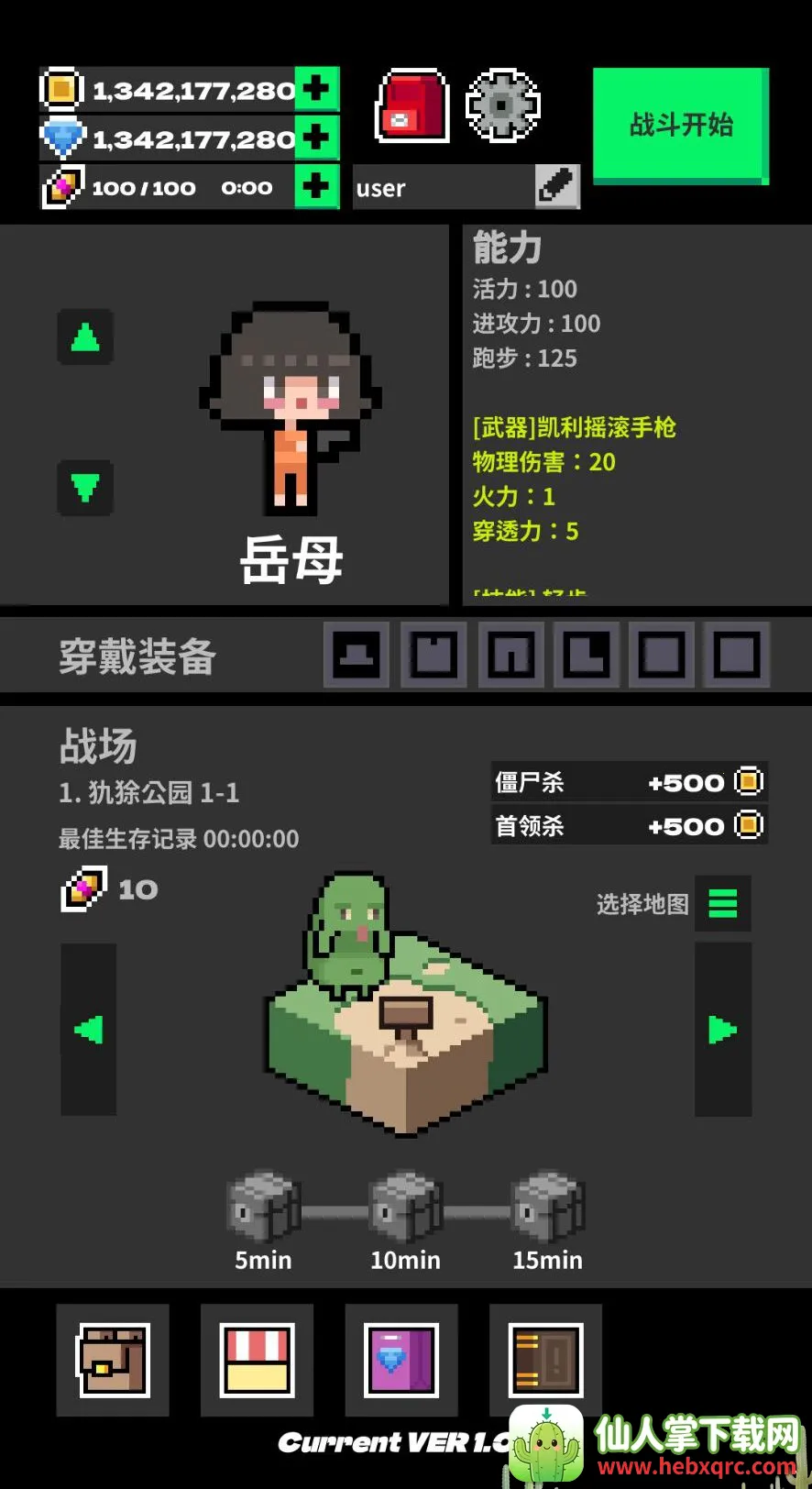Screen dimensions: 812x1489
Task: Switch to the next character with the down arrow
Action: pyautogui.click(x=85, y=487)
